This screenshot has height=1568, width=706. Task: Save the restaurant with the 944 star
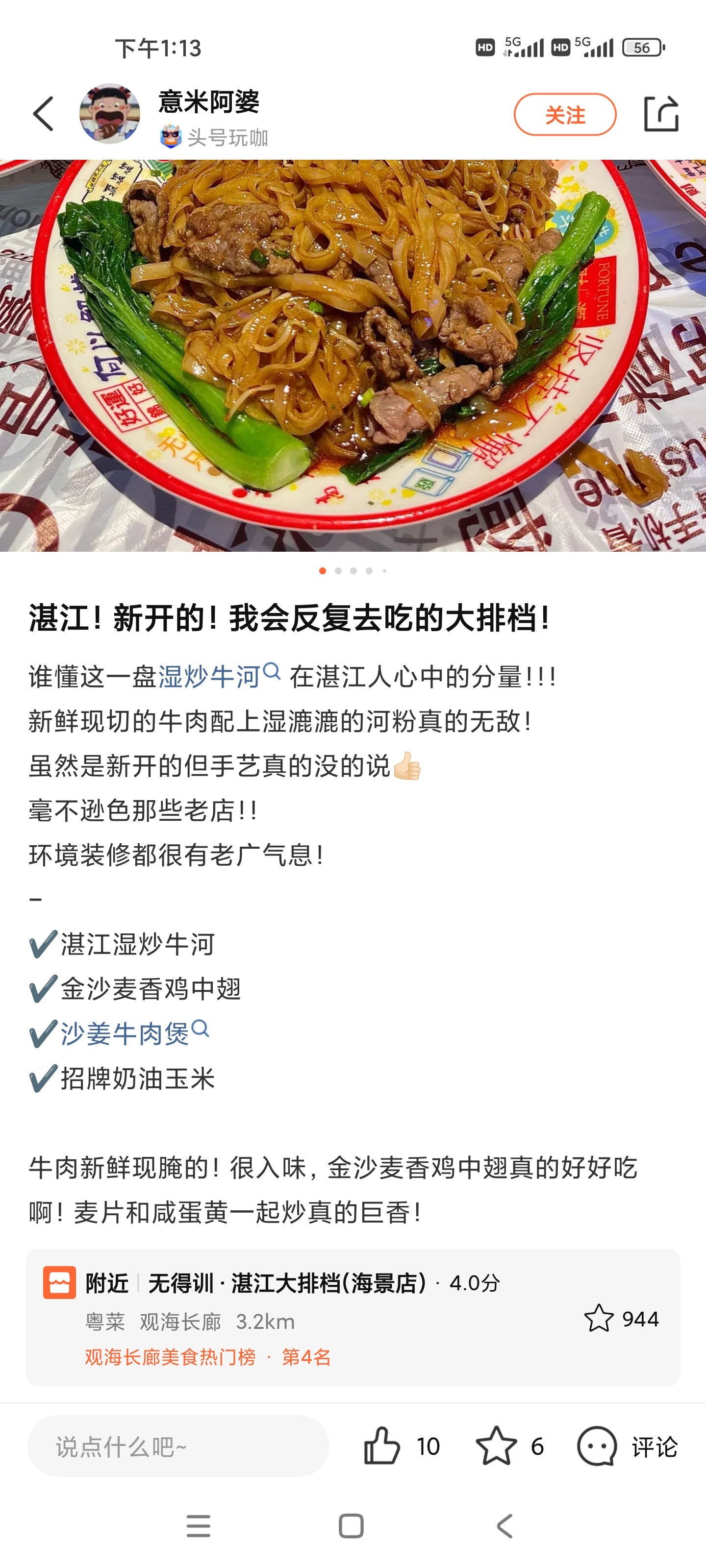(621, 1319)
